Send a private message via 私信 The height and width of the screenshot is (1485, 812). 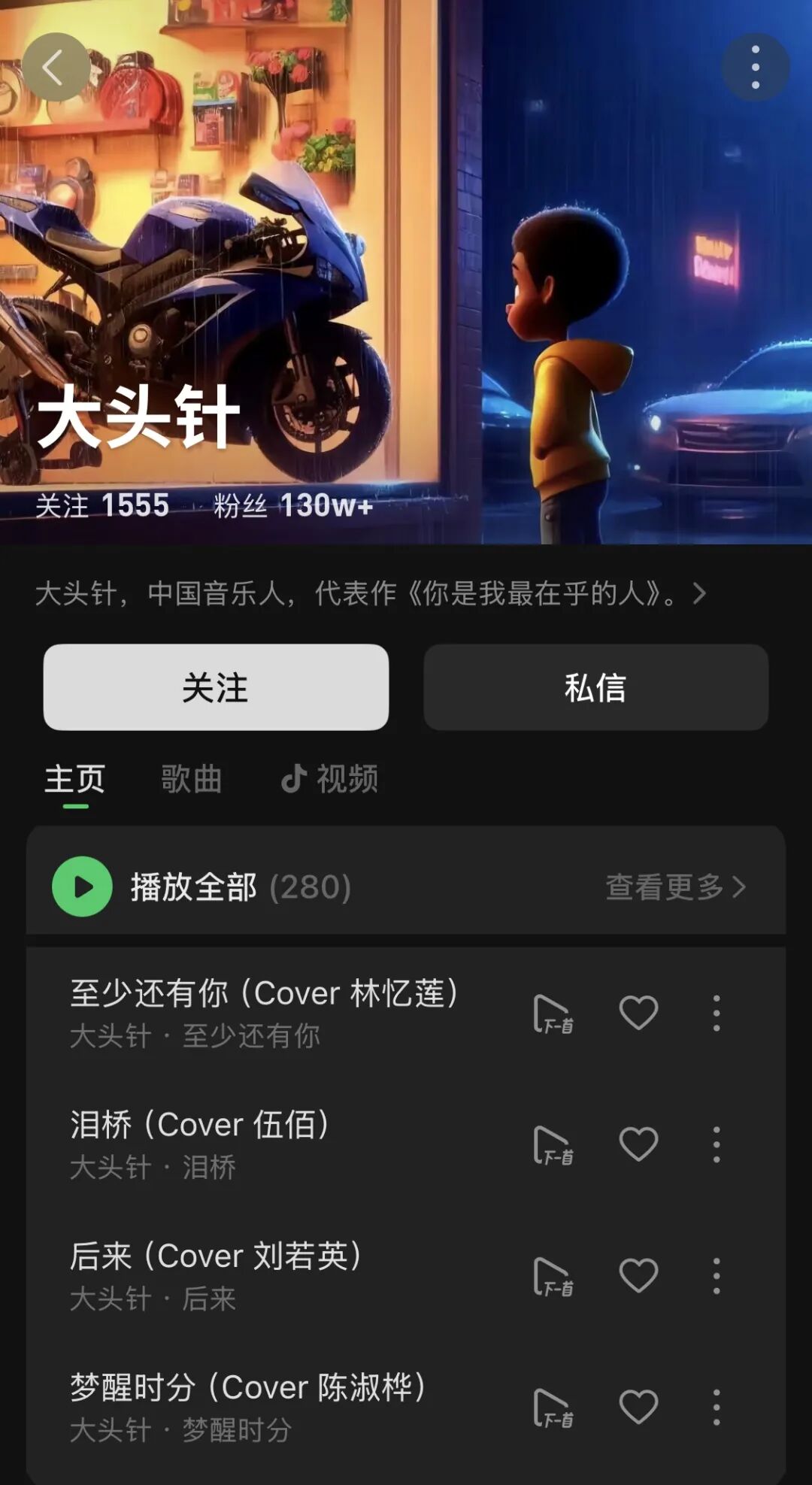click(x=595, y=687)
